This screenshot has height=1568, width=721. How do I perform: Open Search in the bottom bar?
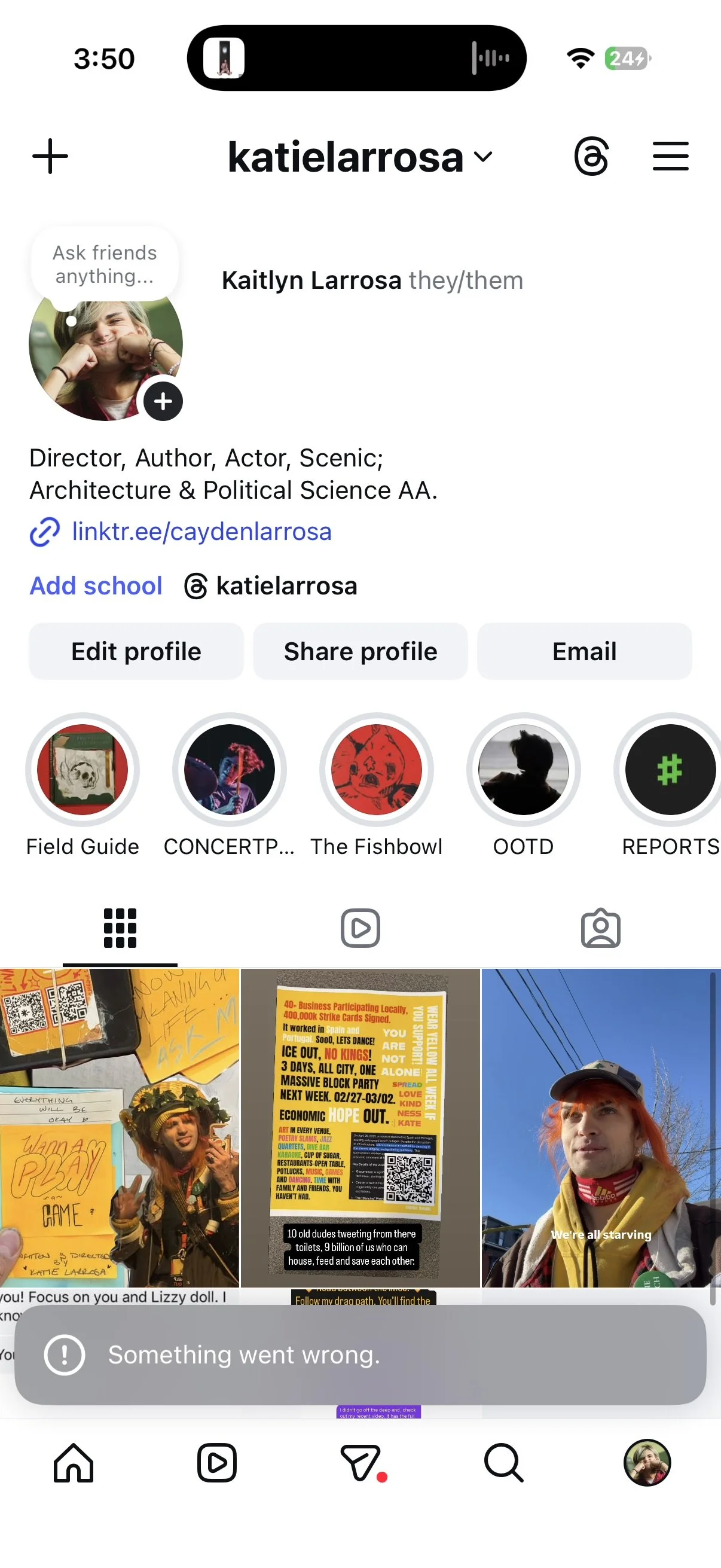[x=503, y=1462]
